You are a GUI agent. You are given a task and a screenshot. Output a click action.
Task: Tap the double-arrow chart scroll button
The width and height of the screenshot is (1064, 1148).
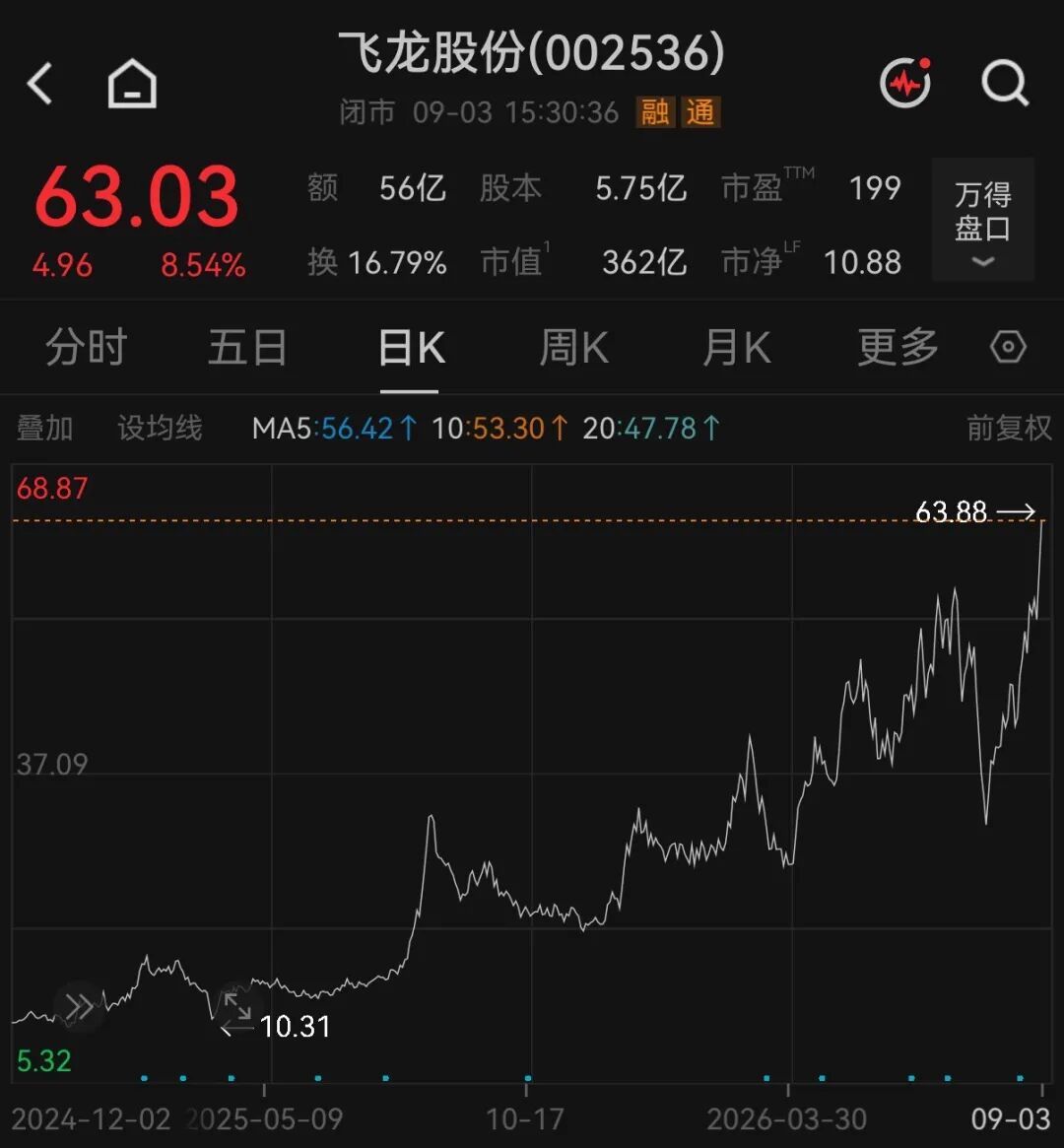[79, 1007]
